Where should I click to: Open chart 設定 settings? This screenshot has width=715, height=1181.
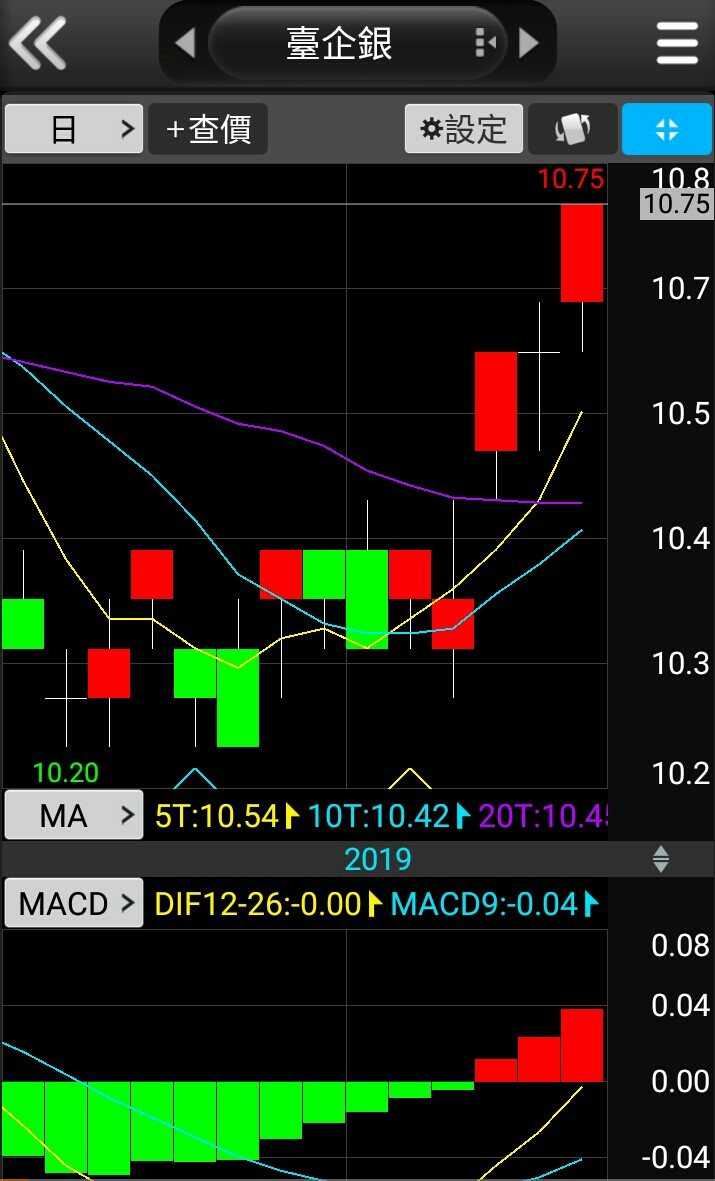(464, 129)
